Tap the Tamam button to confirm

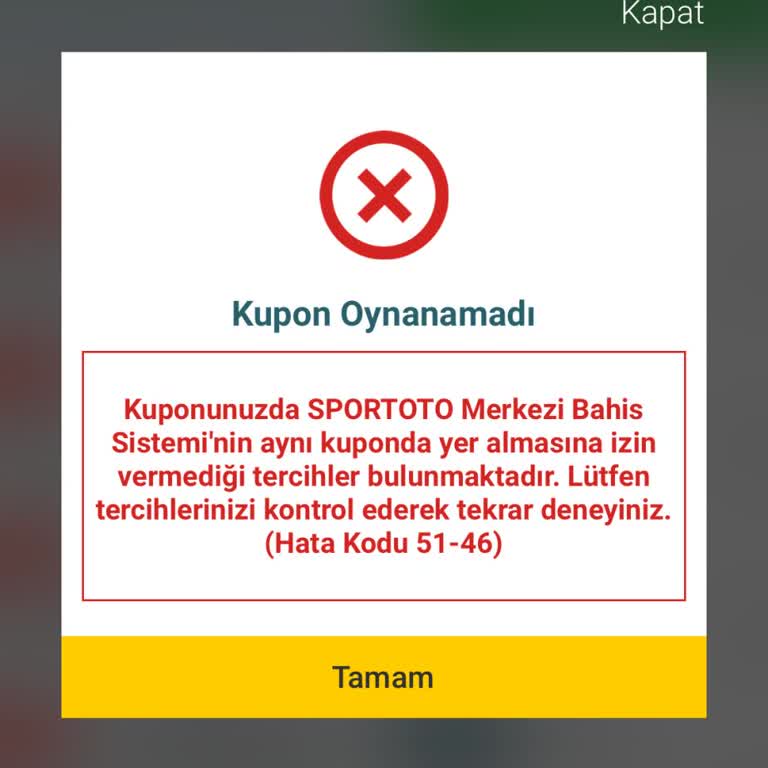pyautogui.click(x=383, y=677)
